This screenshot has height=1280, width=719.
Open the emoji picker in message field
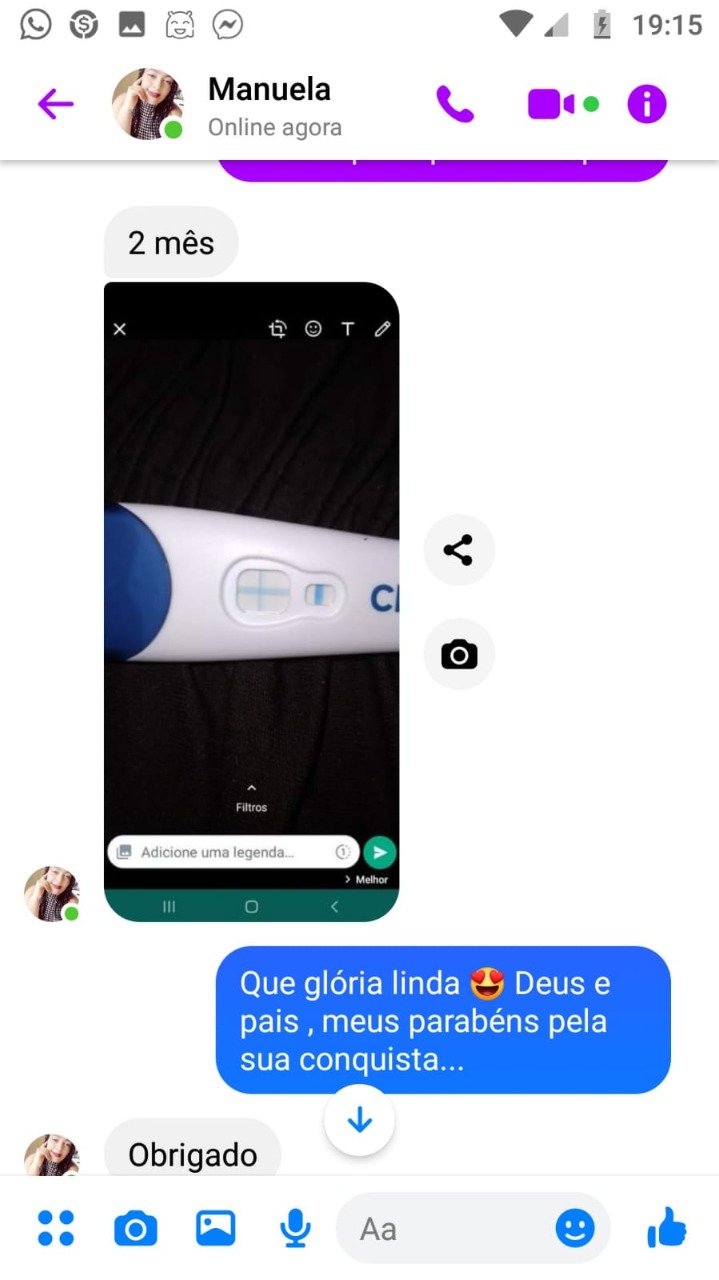575,1228
